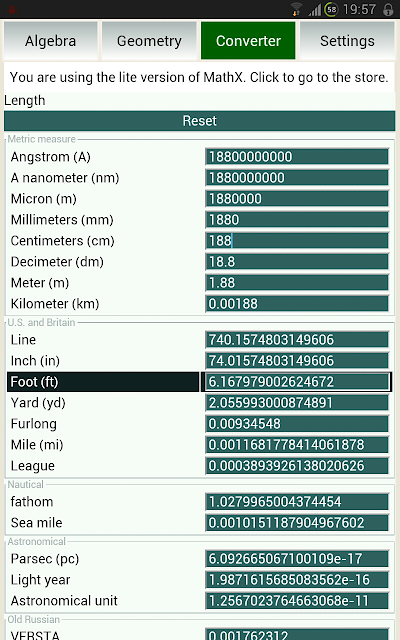Screen dimensions: 400x640
Task: Open the Geometry tab
Action: [149, 41]
